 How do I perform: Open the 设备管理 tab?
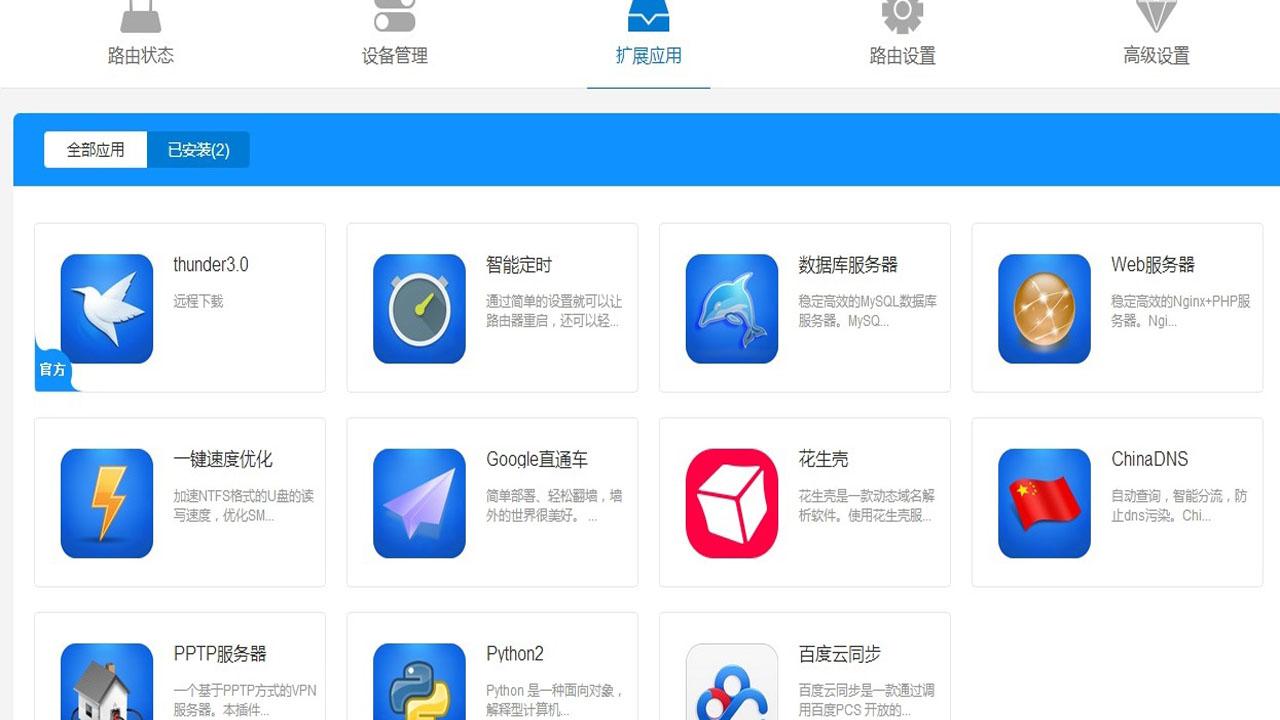click(x=394, y=40)
